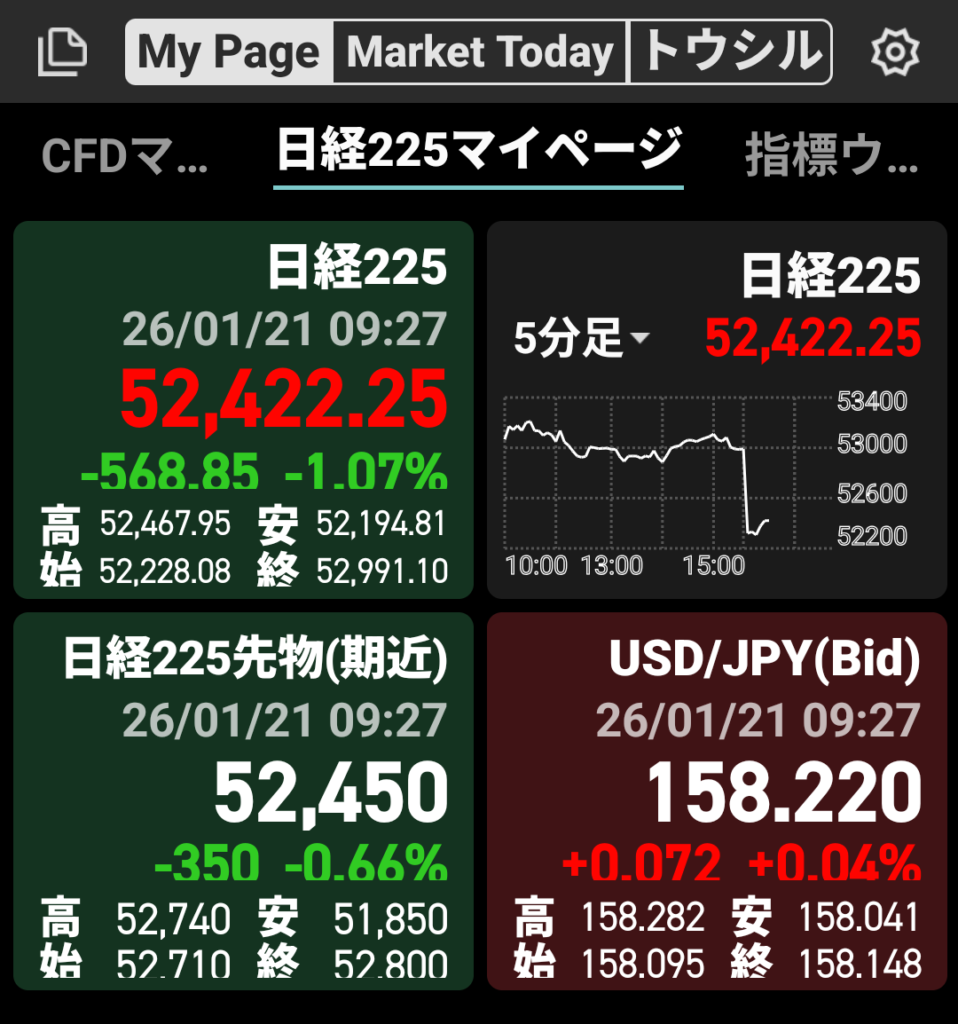Switch to Market Today

[480, 52]
